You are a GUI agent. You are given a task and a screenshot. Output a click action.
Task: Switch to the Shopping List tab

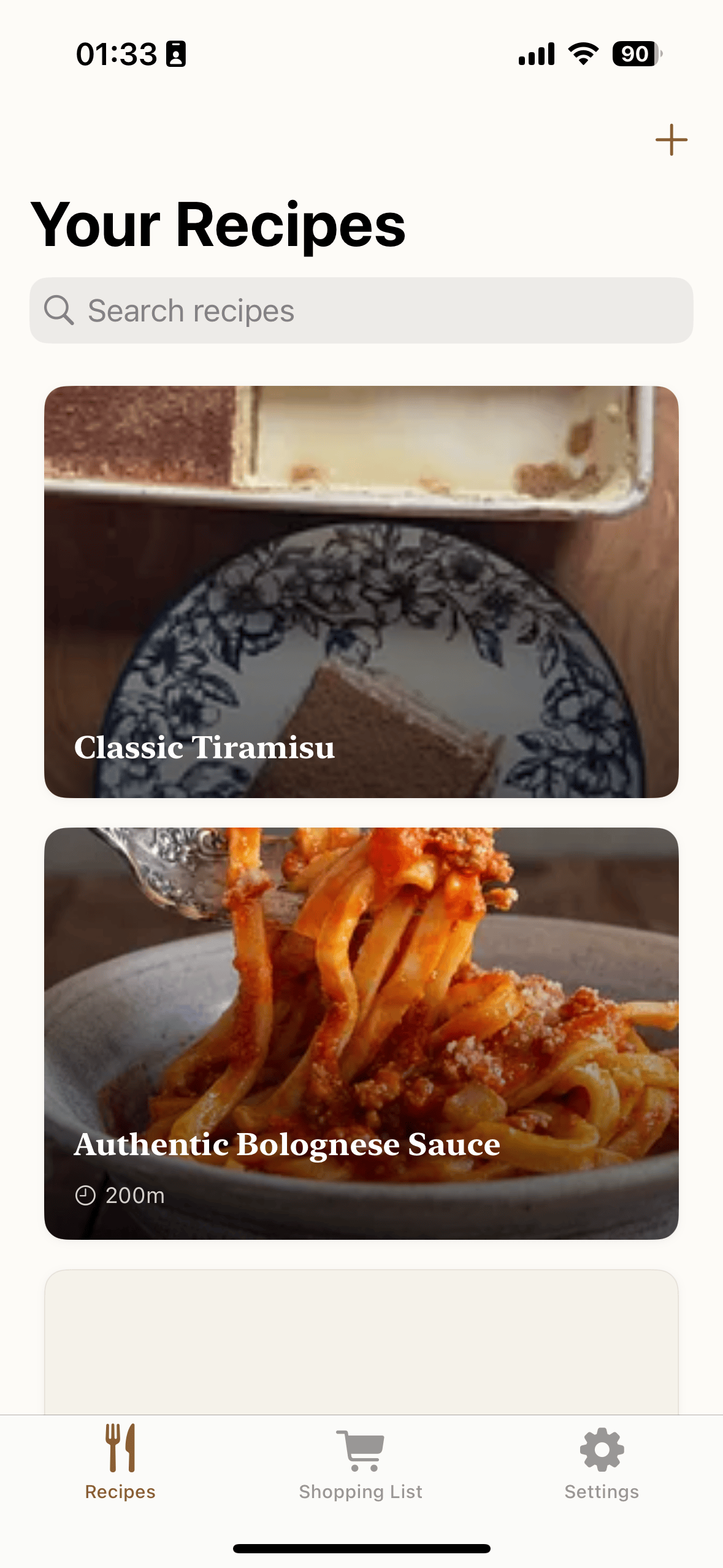coord(361,1463)
